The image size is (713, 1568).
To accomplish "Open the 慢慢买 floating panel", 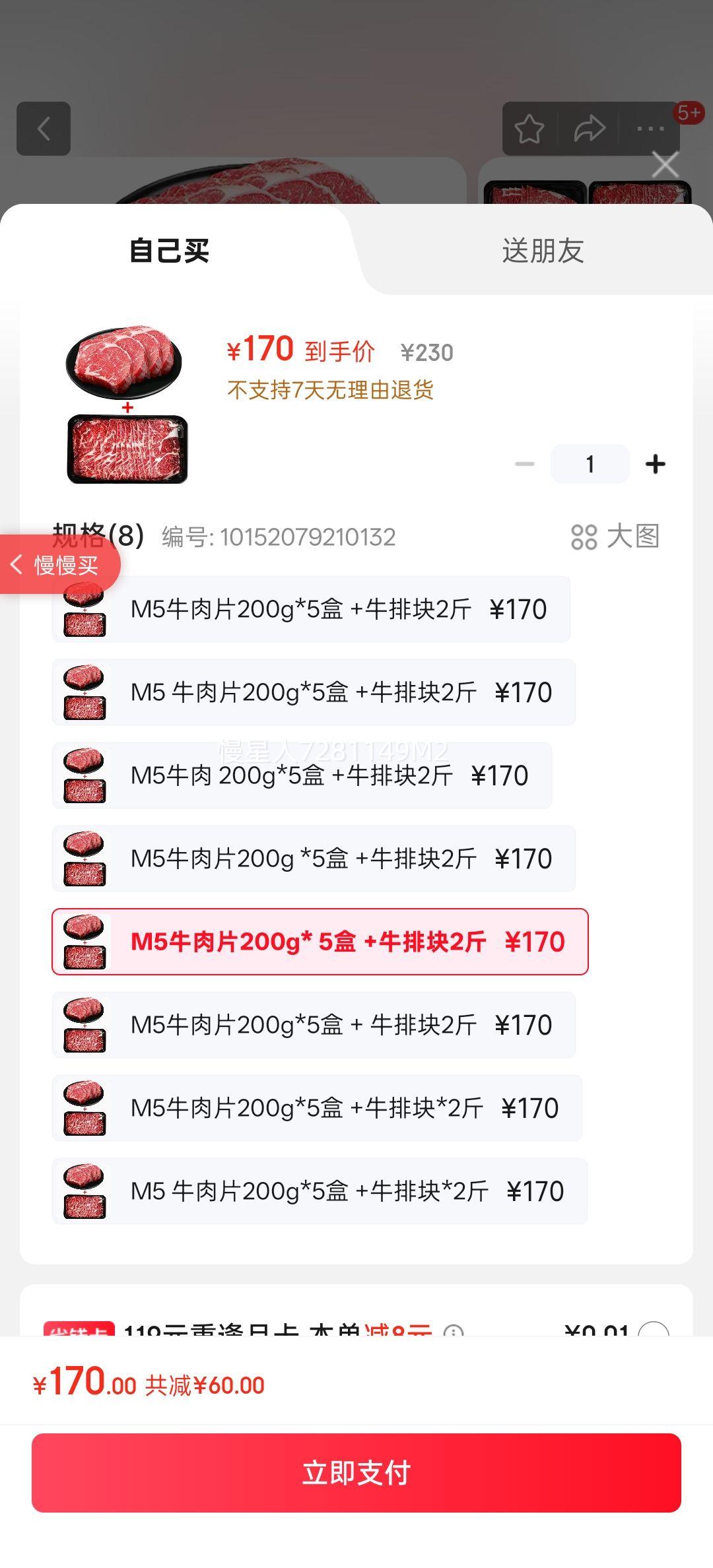I will pos(59,565).
